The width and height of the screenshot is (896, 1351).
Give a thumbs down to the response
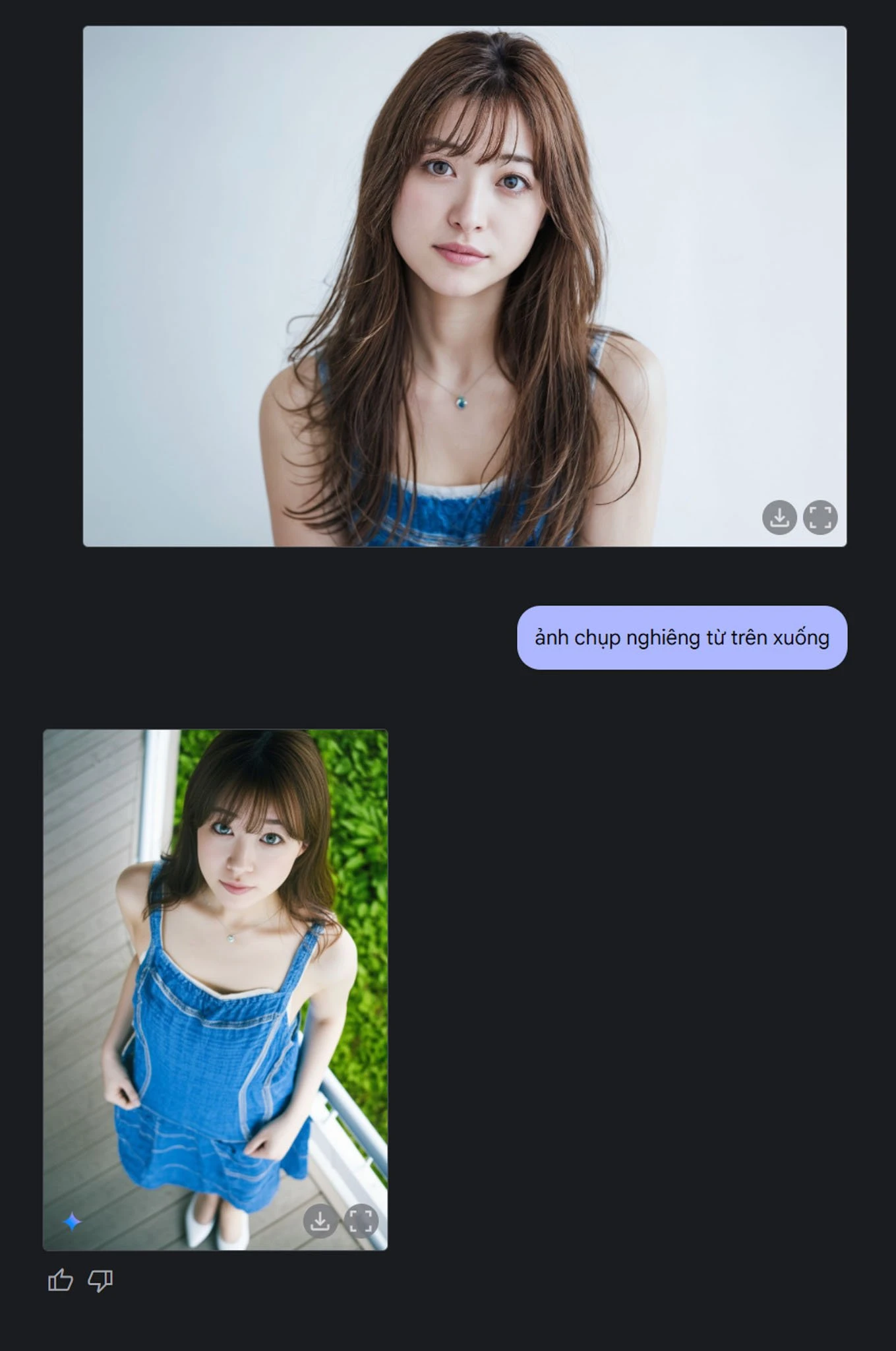pyautogui.click(x=100, y=1280)
